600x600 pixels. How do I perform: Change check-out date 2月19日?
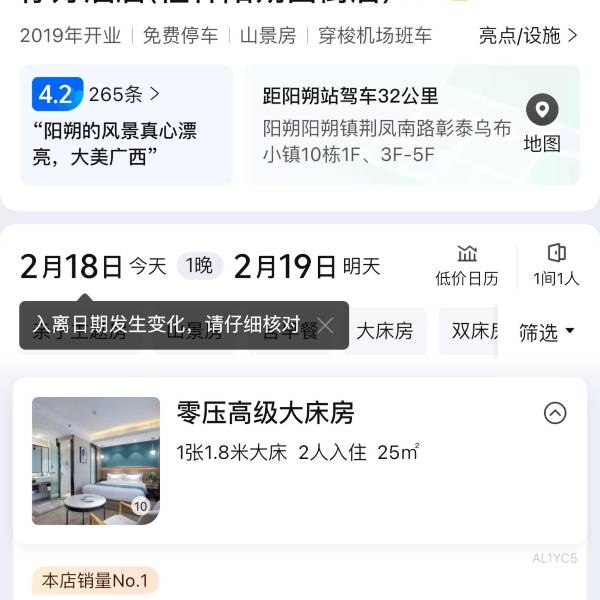point(286,266)
